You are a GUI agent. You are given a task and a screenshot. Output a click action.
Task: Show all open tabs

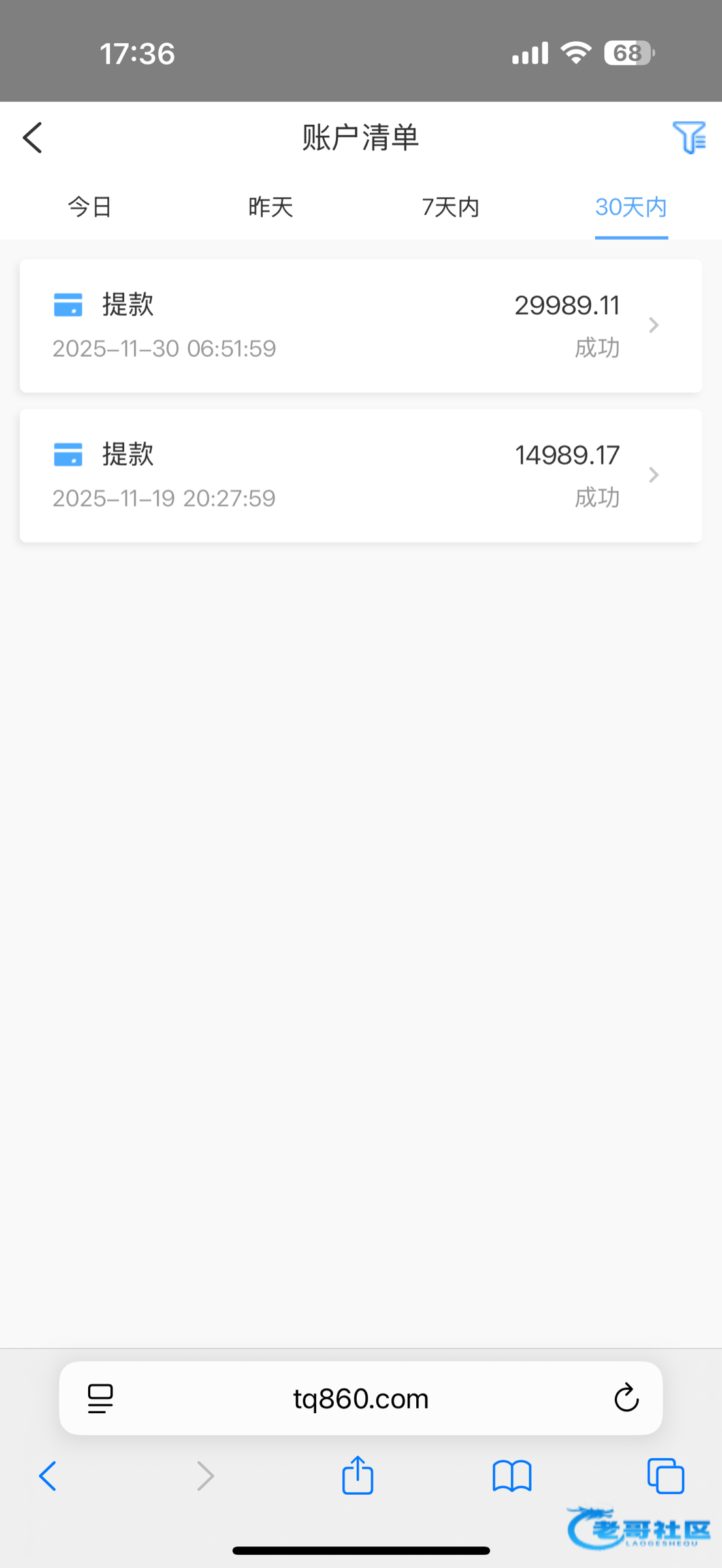pyautogui.click(x=665, y=1476)
